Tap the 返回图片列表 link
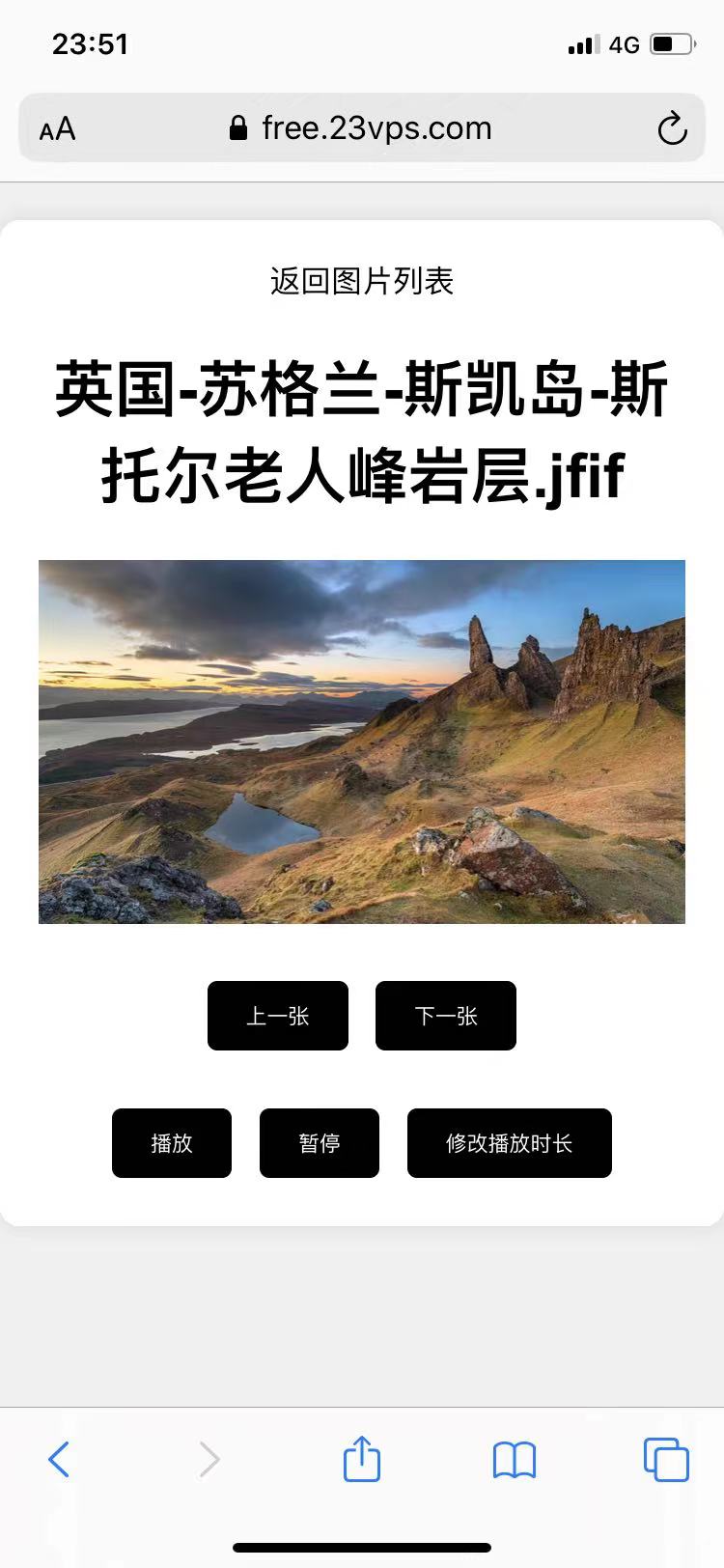This screenshot has width=724, height=1568. point(362,281)
